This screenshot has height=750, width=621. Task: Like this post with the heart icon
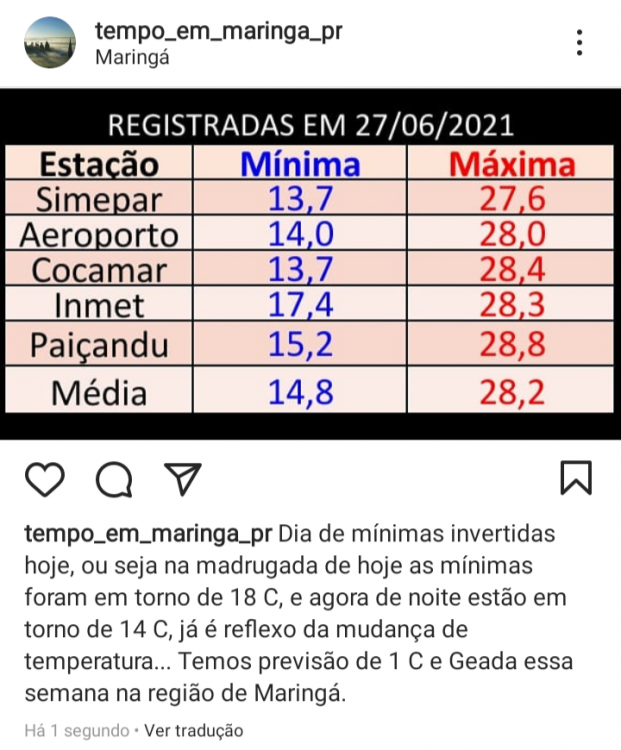44,480
